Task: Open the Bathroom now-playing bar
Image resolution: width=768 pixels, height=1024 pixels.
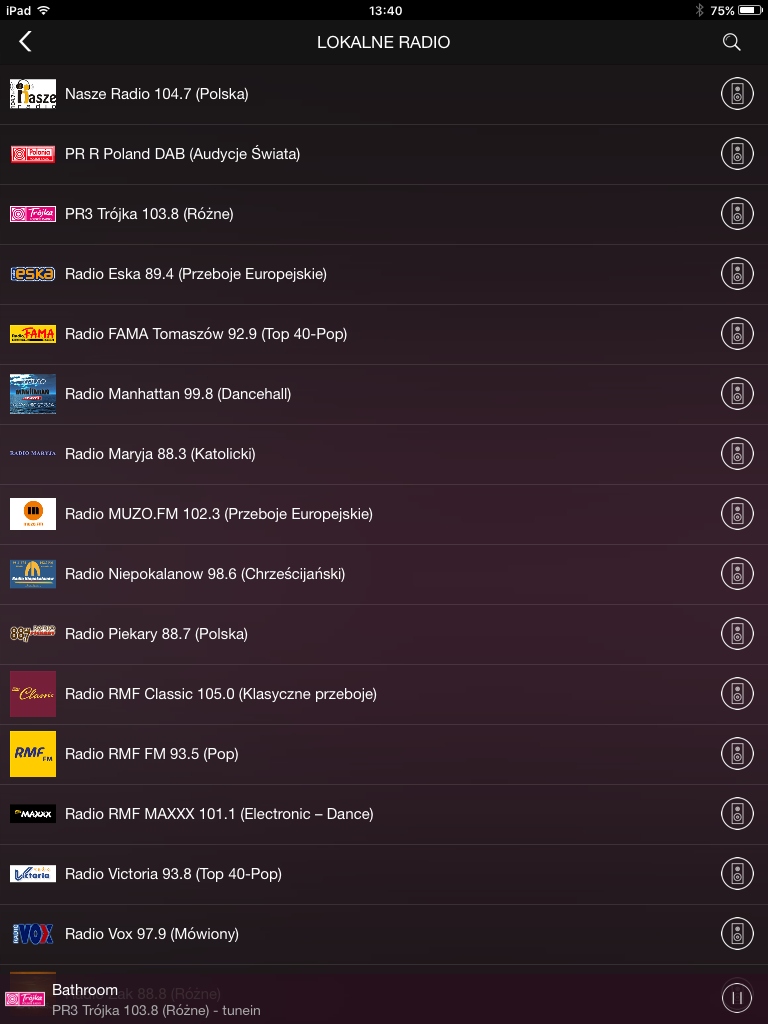Action: click(x=300, y=998)
